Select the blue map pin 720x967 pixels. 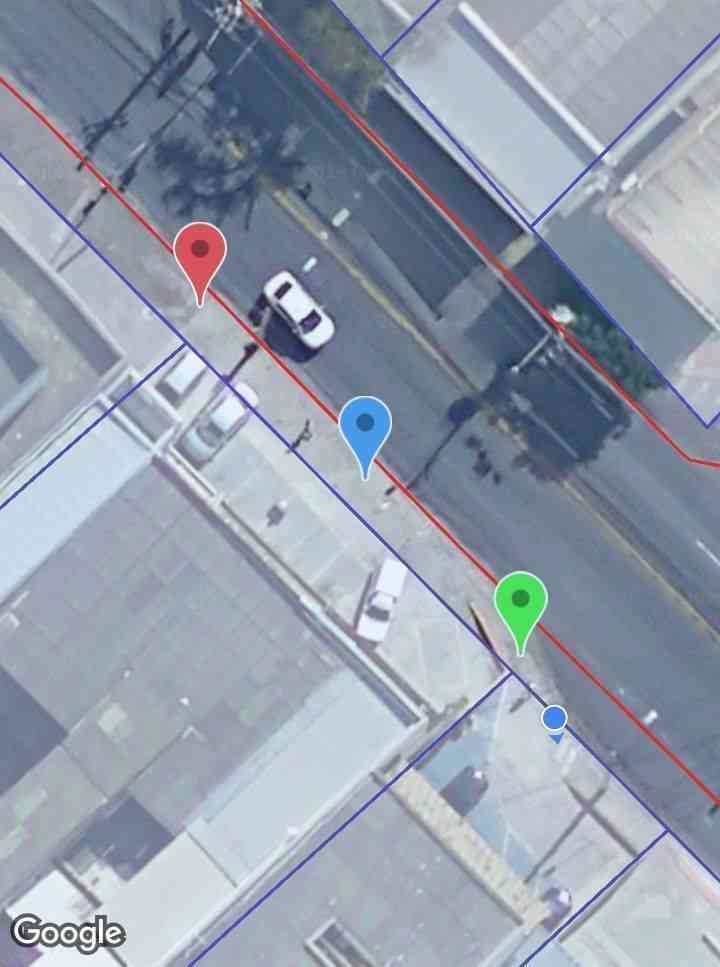tap(365, 427)
